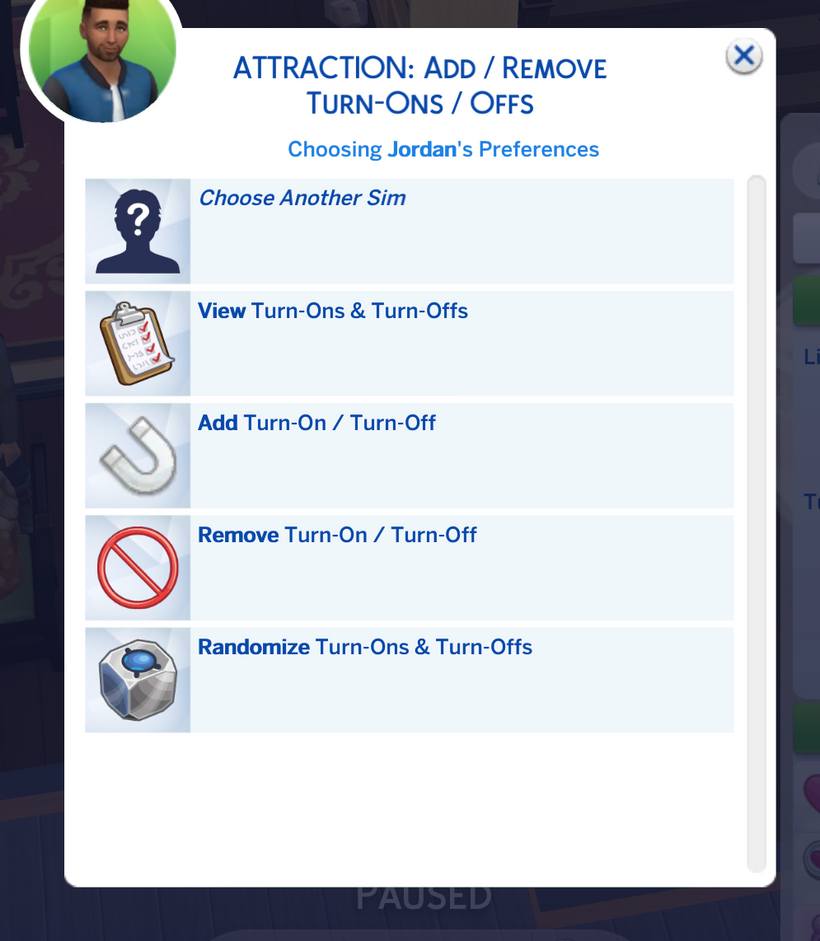Tap Randomize Turn-Ons & Turn-Offs
This screenshot has height=941, width=820.
(409, 679)
